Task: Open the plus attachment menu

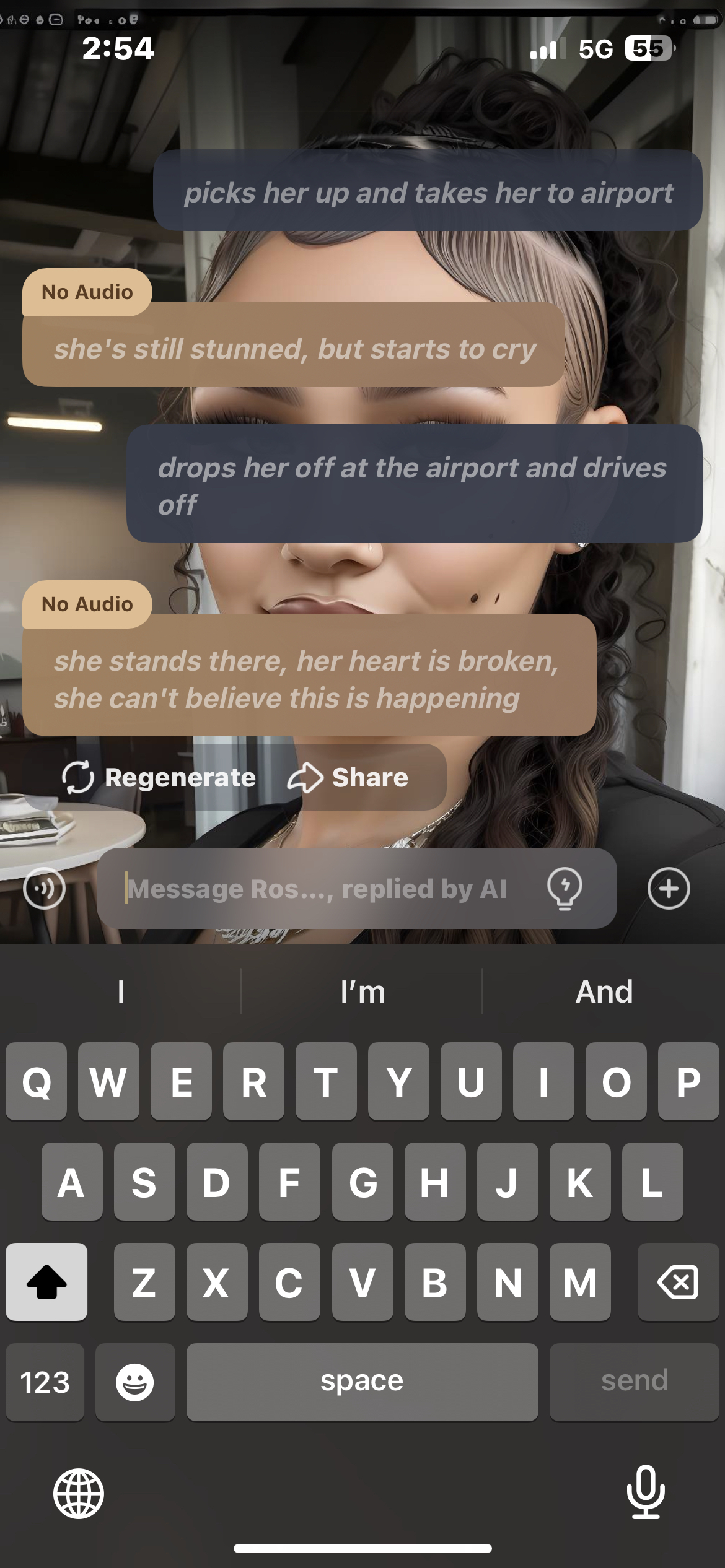Action: coord(668,889)
